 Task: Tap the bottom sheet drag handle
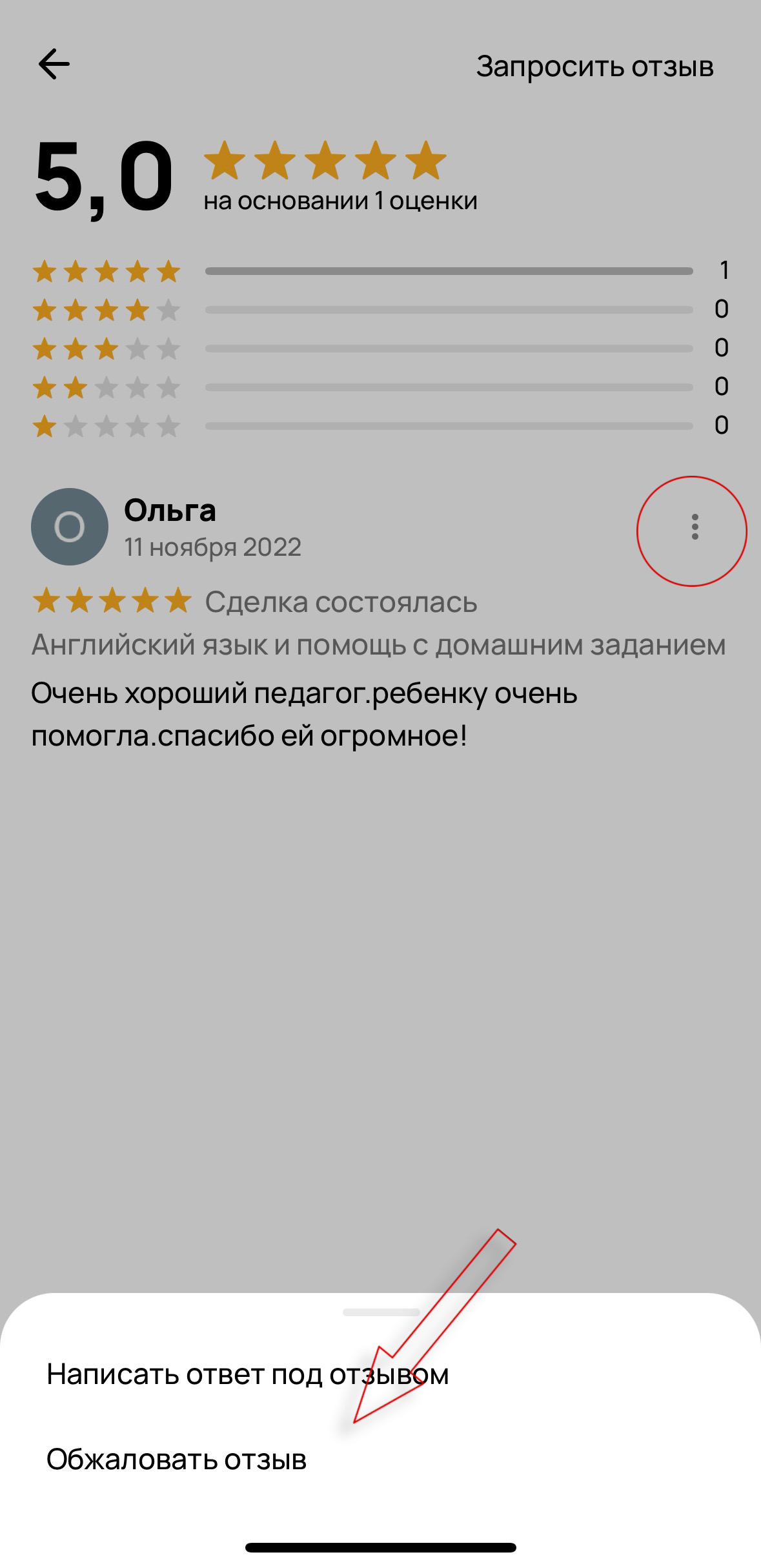coord(381,1312)
